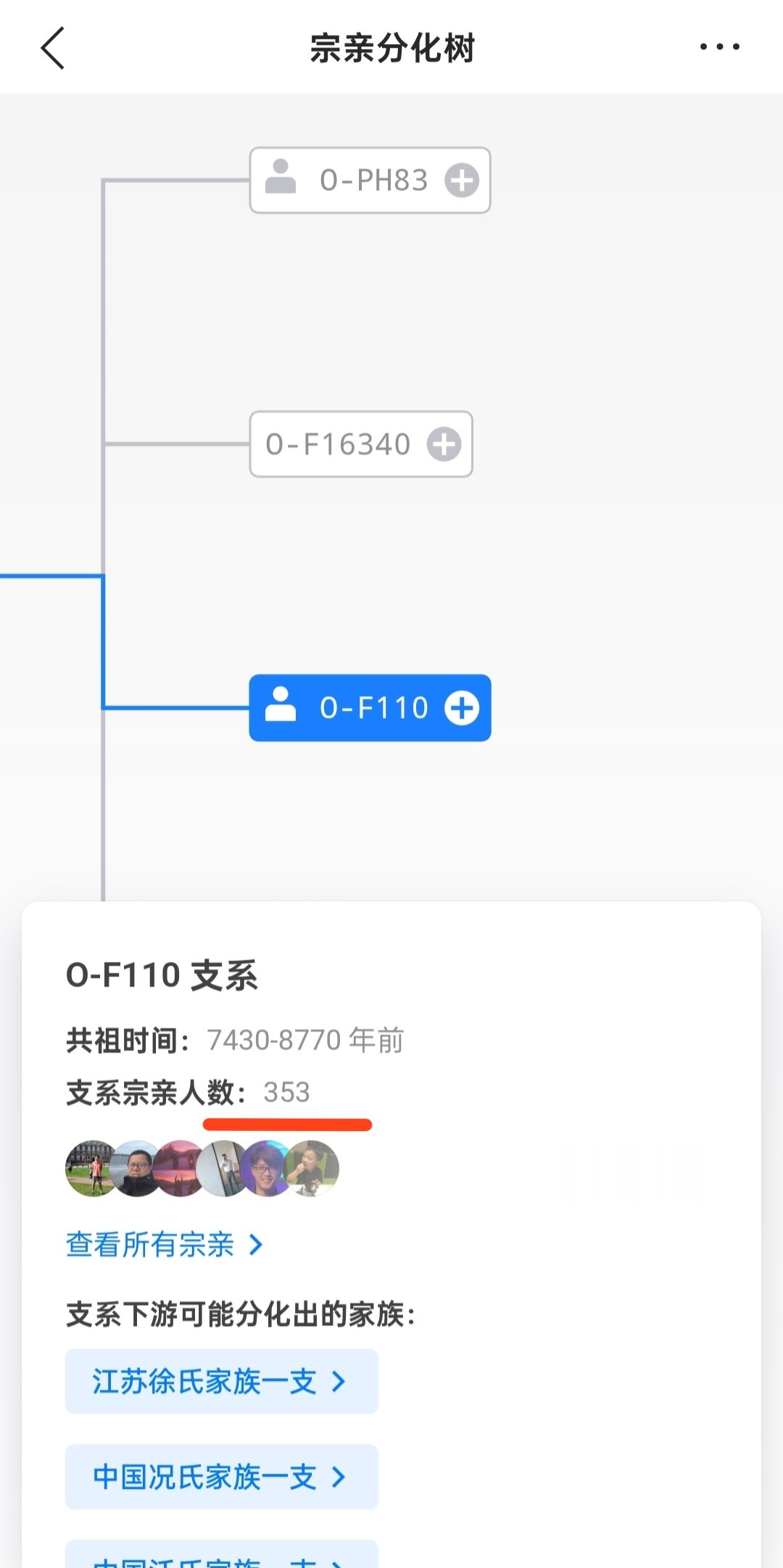Open the three-dot overflow menu
This screenshot has height=1568, width=783.
[x=719, y=47]
